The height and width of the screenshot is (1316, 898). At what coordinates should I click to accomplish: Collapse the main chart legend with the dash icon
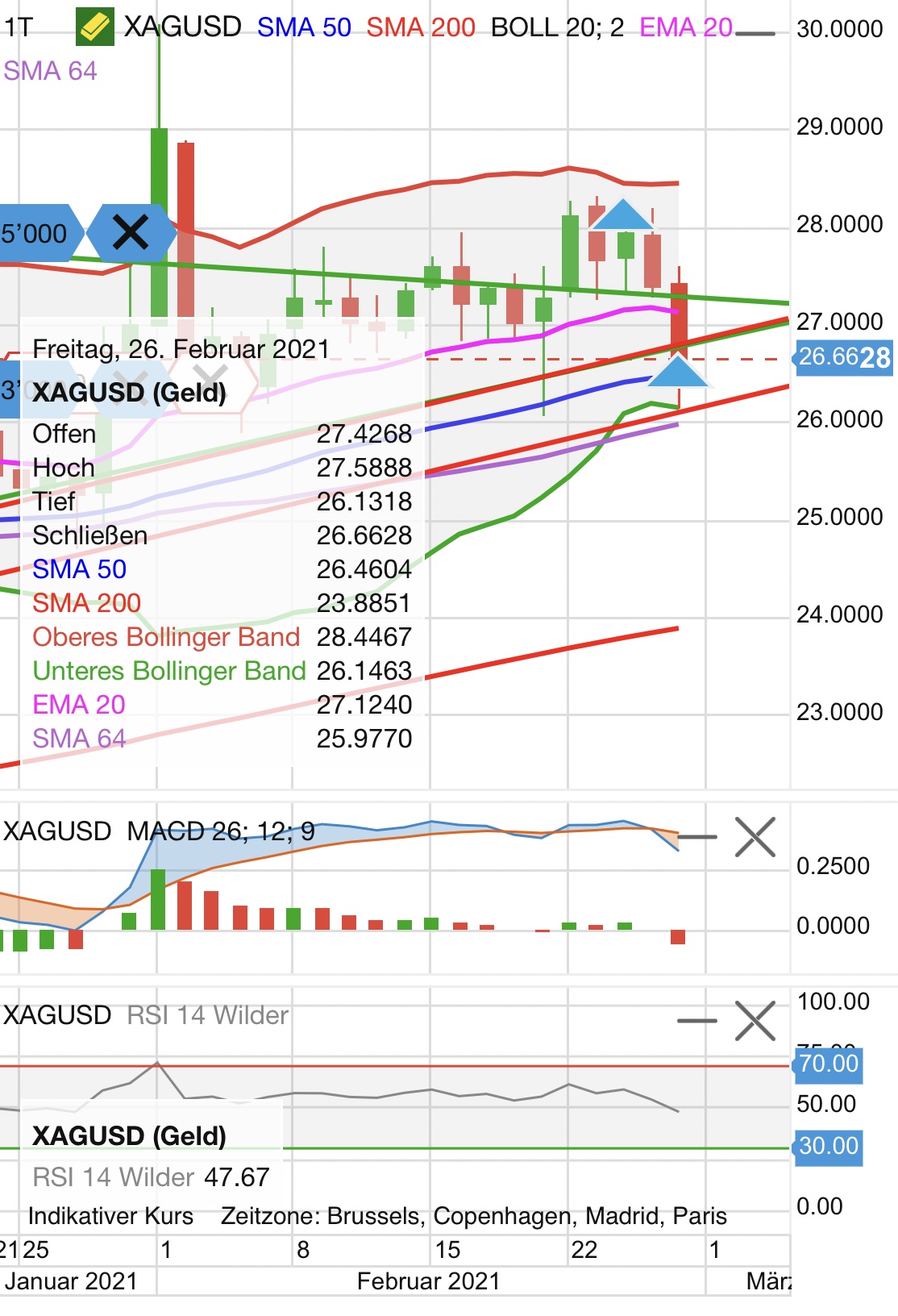tap(755, 34)
